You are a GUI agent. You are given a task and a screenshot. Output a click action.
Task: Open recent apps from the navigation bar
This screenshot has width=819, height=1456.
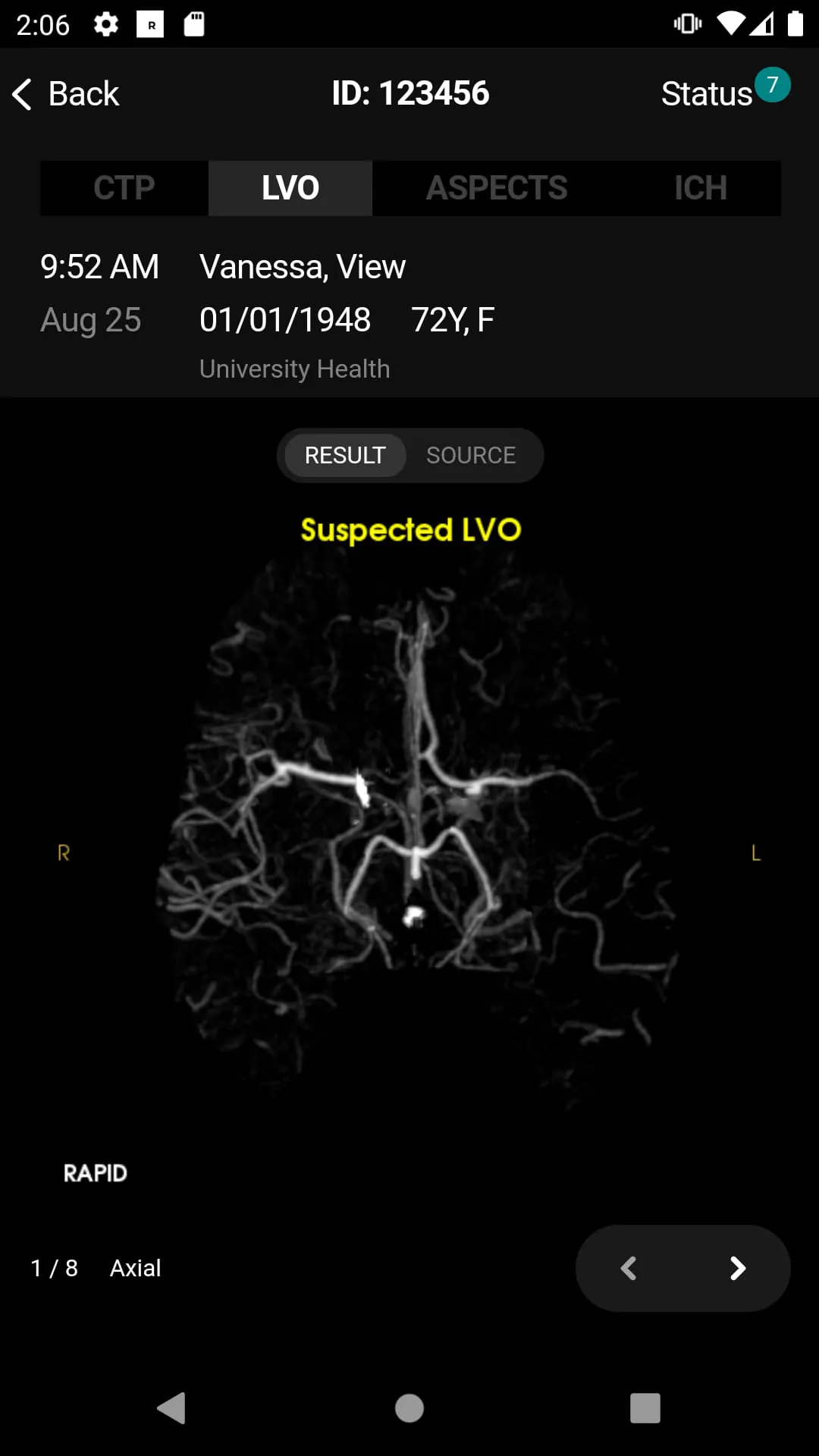click(645, 1408)
